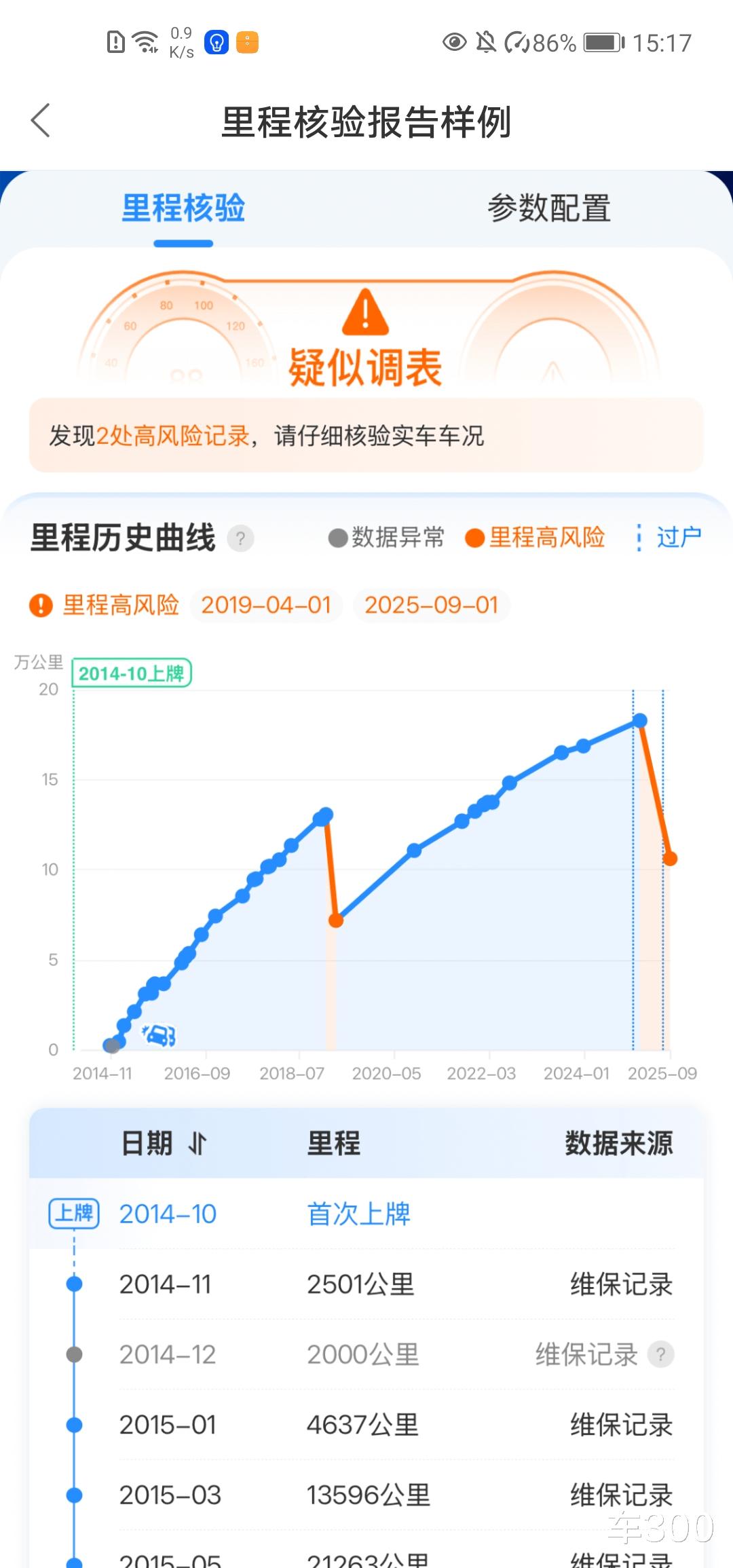Open help icon beside 2014-12 维保记录
733x1568 pixels.
coord(660,1354)
